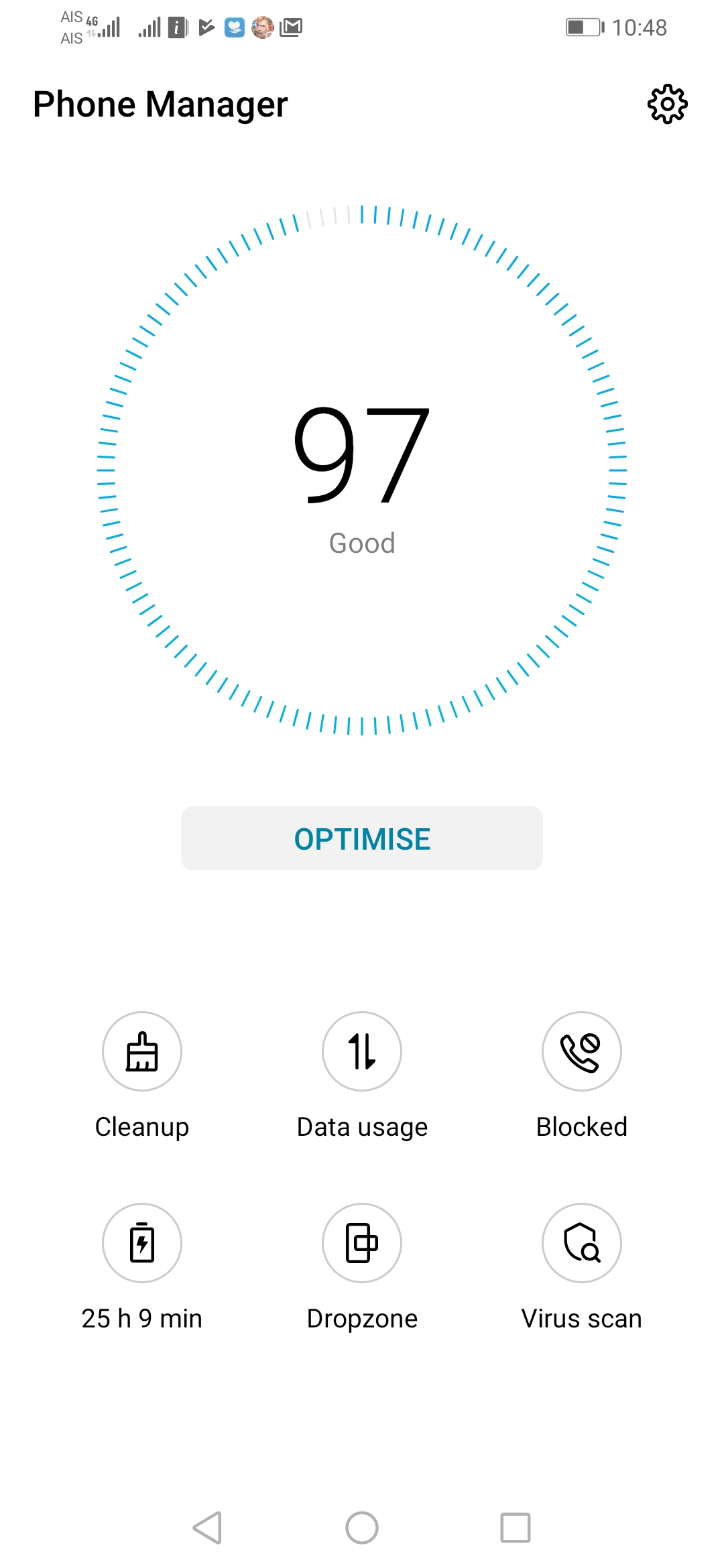Viewport: 724px width, 1568px height.
Task: Open the Cleanup tool
Action: pyautogui.click(x=142, y=1051)
